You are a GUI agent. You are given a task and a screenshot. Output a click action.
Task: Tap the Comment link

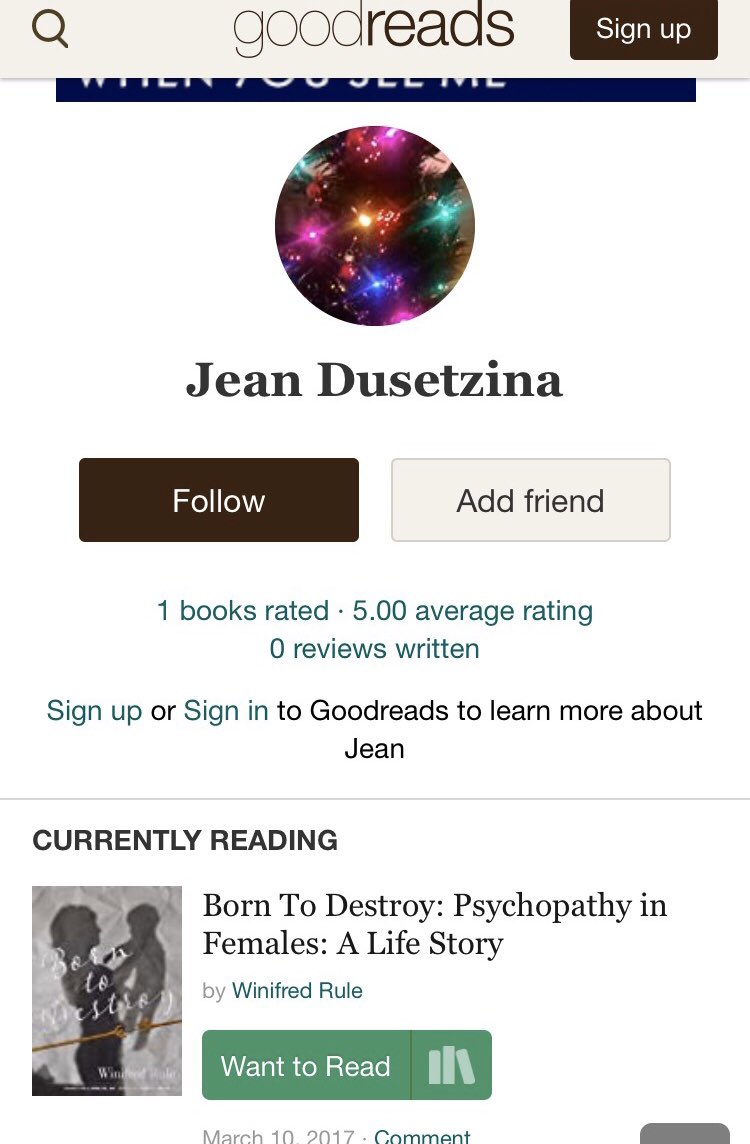(422, 1136)
